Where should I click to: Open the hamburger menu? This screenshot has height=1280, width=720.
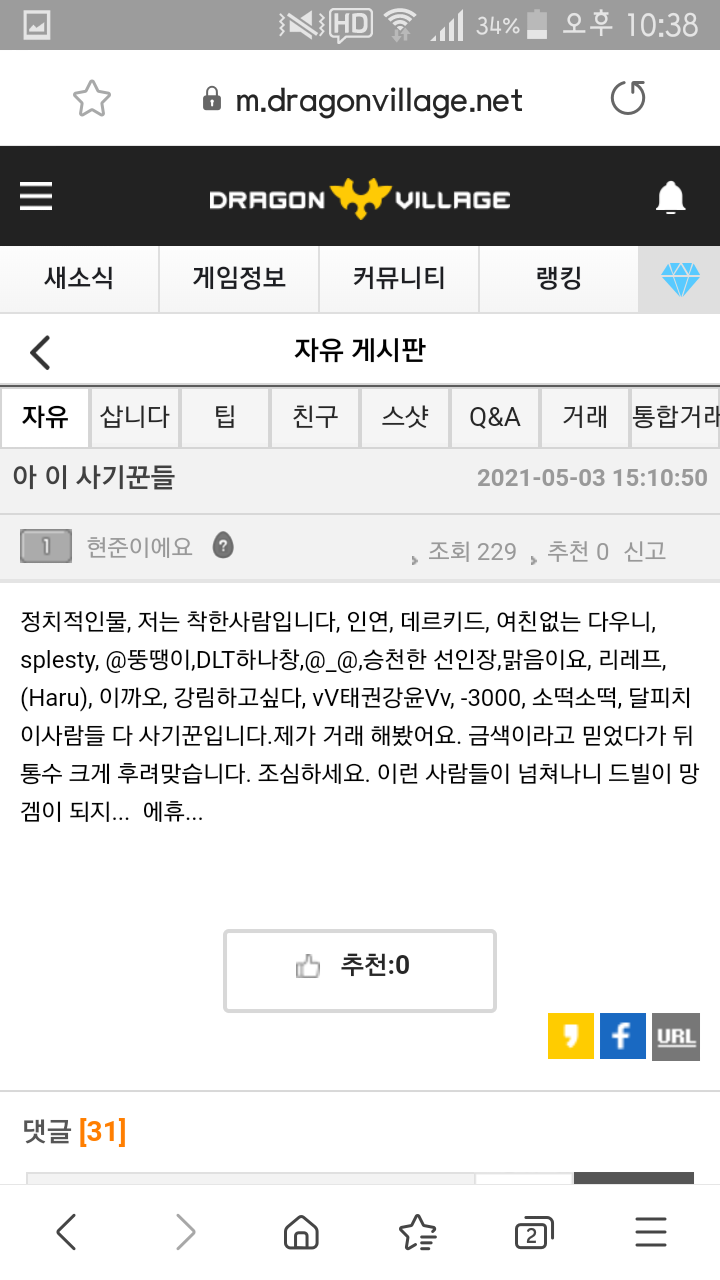click(36, 197)
